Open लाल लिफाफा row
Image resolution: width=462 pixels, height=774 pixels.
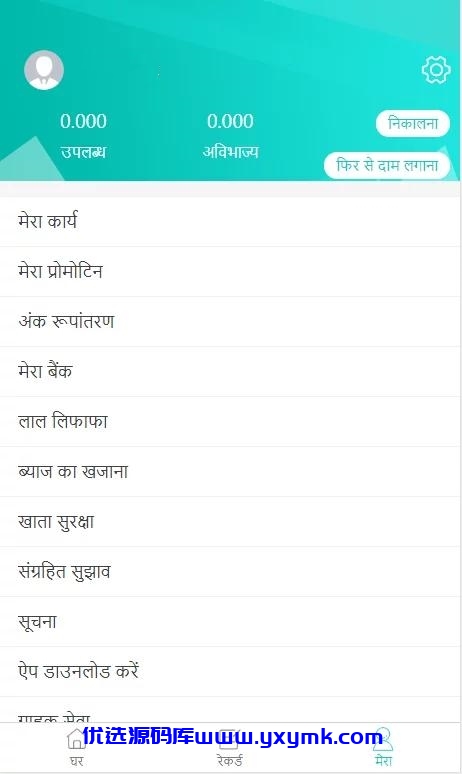tap(230, 422)
